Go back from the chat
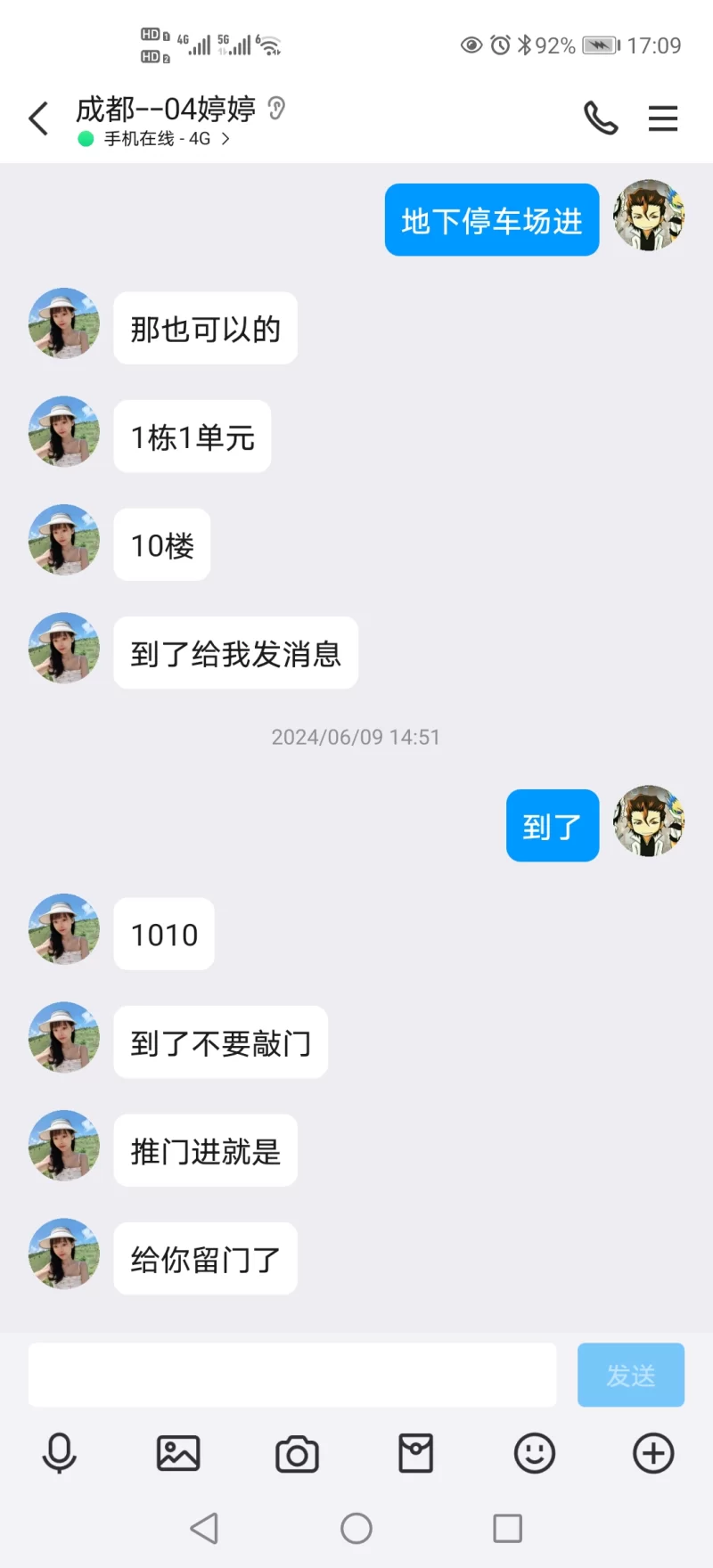This screenshot has width=713, height=1568. tap(38, 118)
